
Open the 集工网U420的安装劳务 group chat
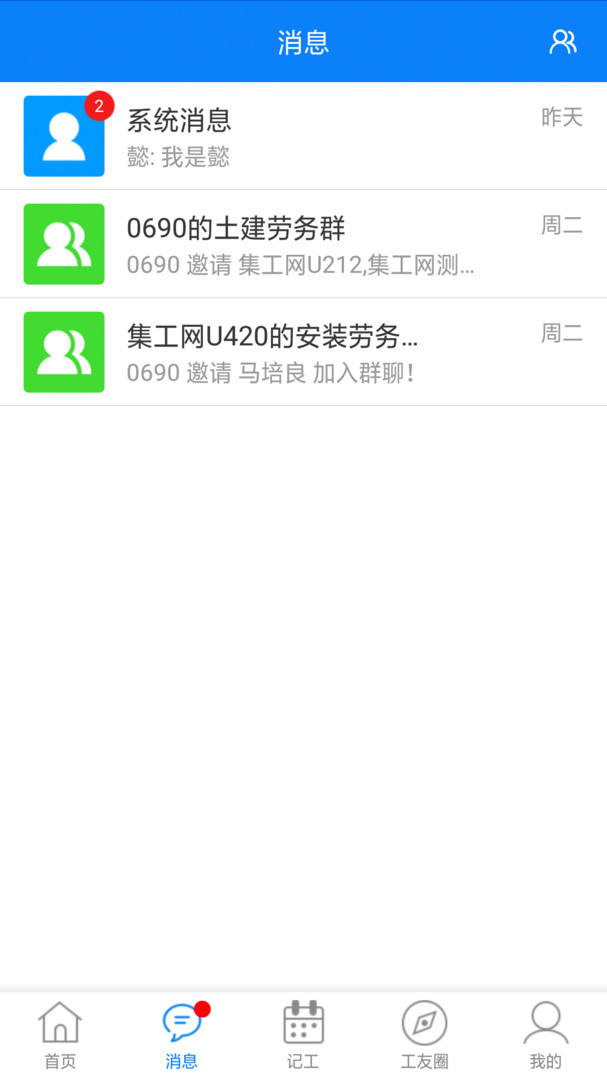coord(303,352)
